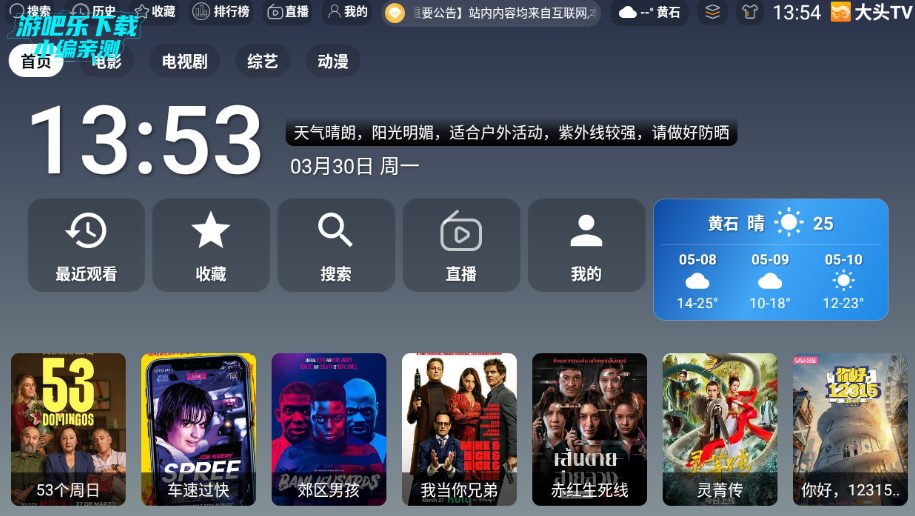Screen dimensions: 915x516
Task: Open the movie 53个周日
Action: coord(68,428)
